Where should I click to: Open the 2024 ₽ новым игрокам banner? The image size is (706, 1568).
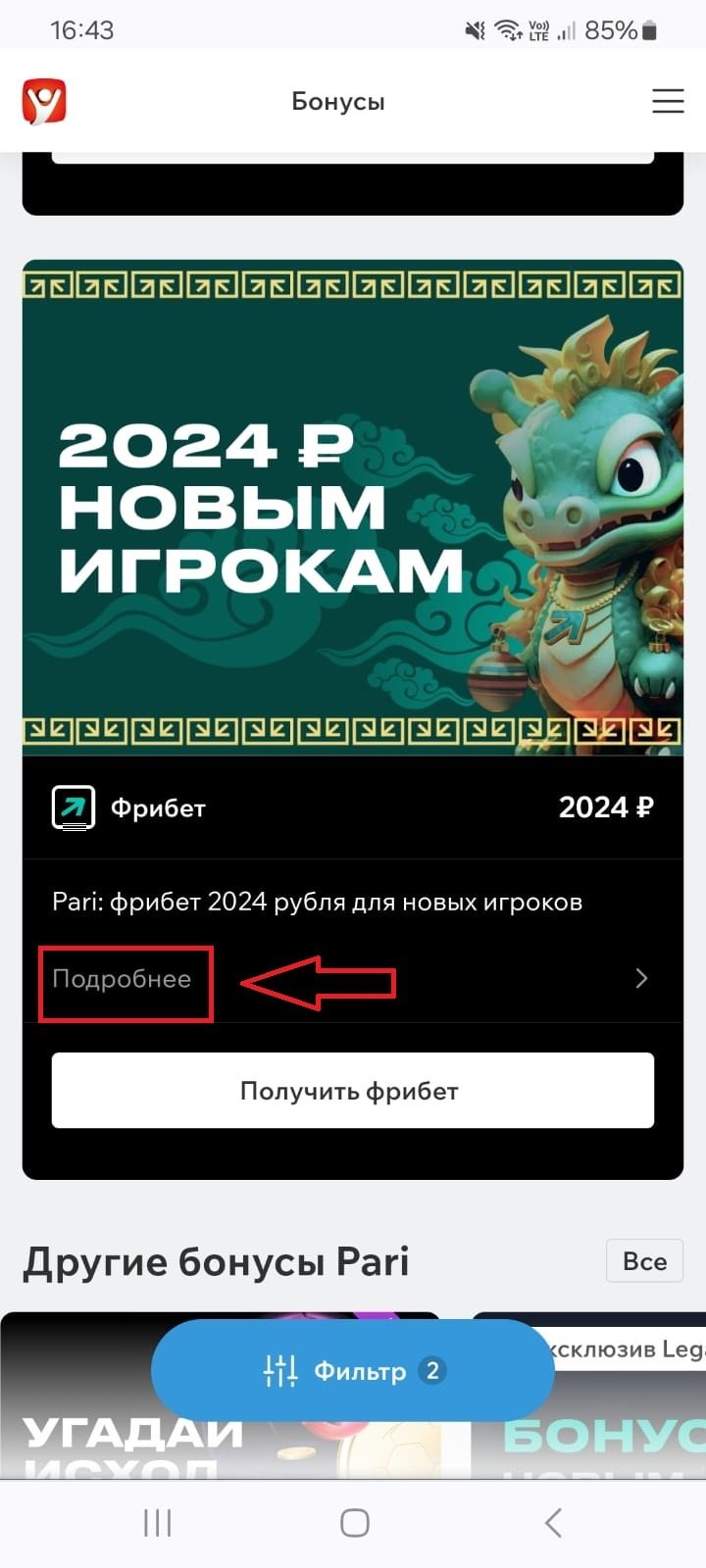pos(352,507)
